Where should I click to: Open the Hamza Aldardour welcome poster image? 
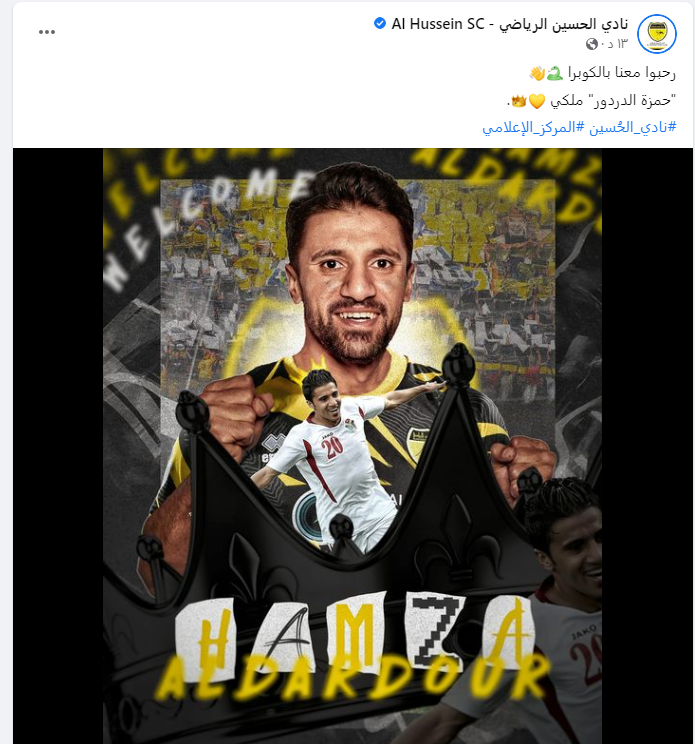(352, 445)
